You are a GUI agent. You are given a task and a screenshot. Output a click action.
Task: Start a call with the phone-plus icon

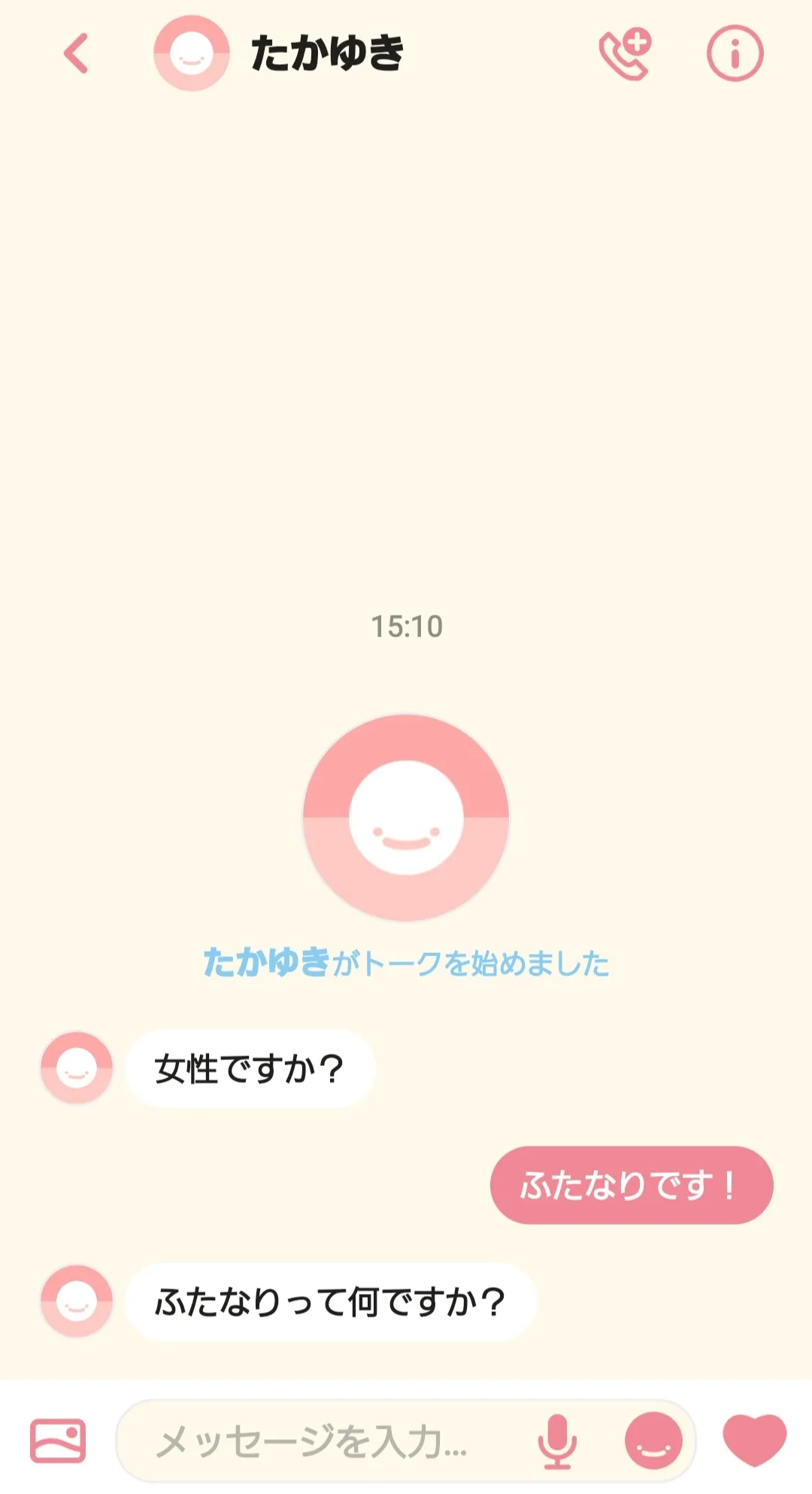[x=626, y=54]
